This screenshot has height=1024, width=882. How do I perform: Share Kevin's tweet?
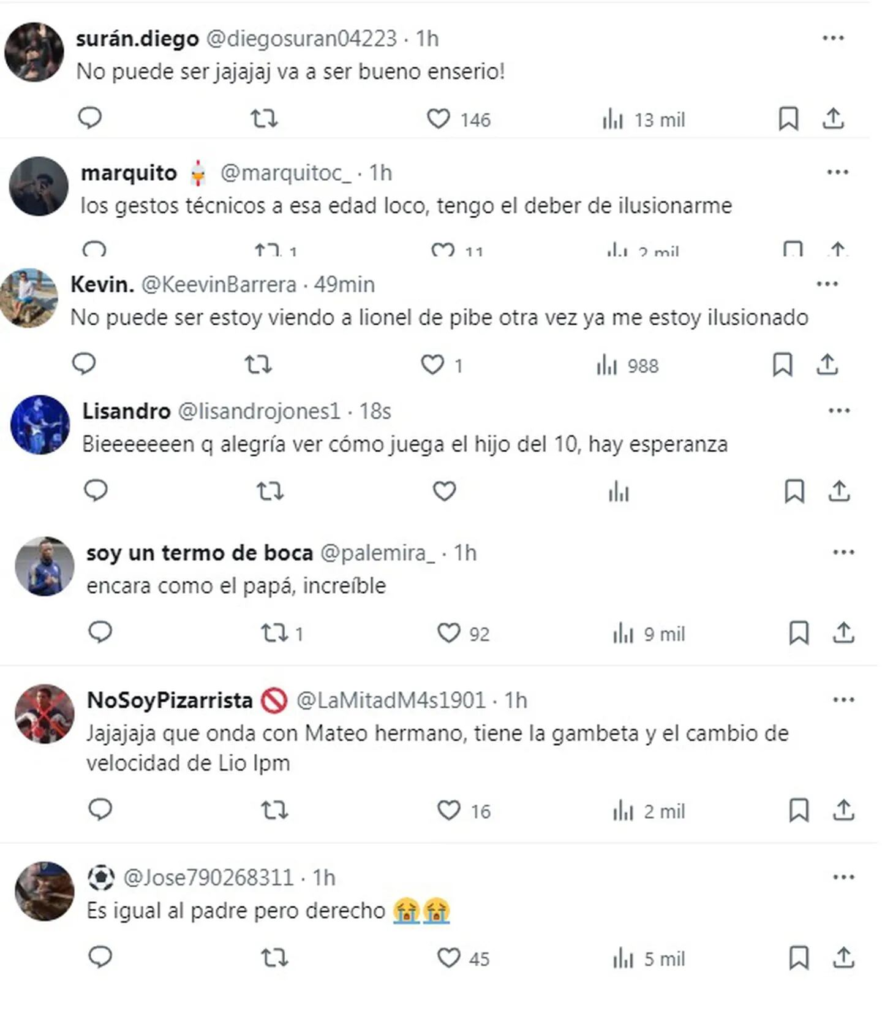[x=828, y=364]
